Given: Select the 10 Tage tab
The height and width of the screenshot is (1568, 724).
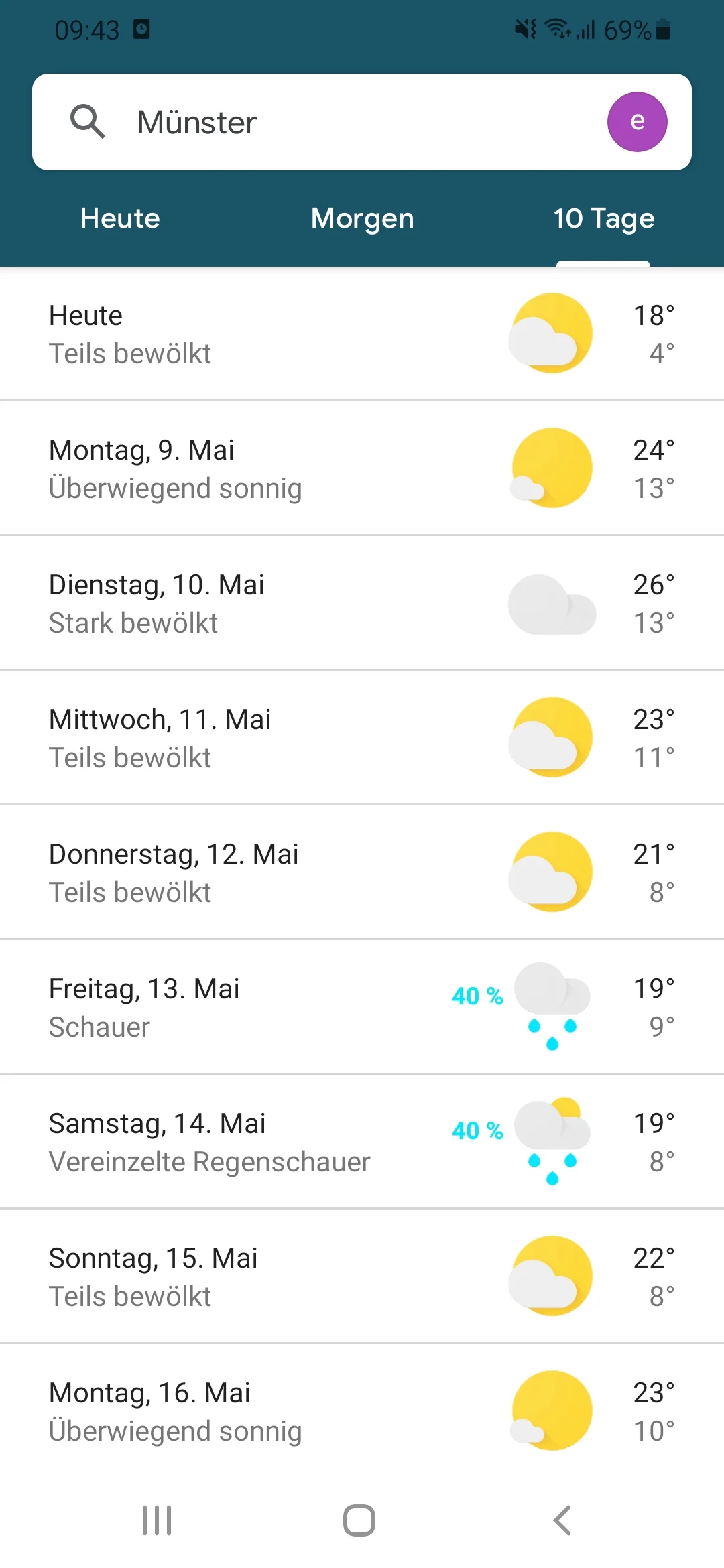Looking at the screenshot, I should click(x=603, y=218).
